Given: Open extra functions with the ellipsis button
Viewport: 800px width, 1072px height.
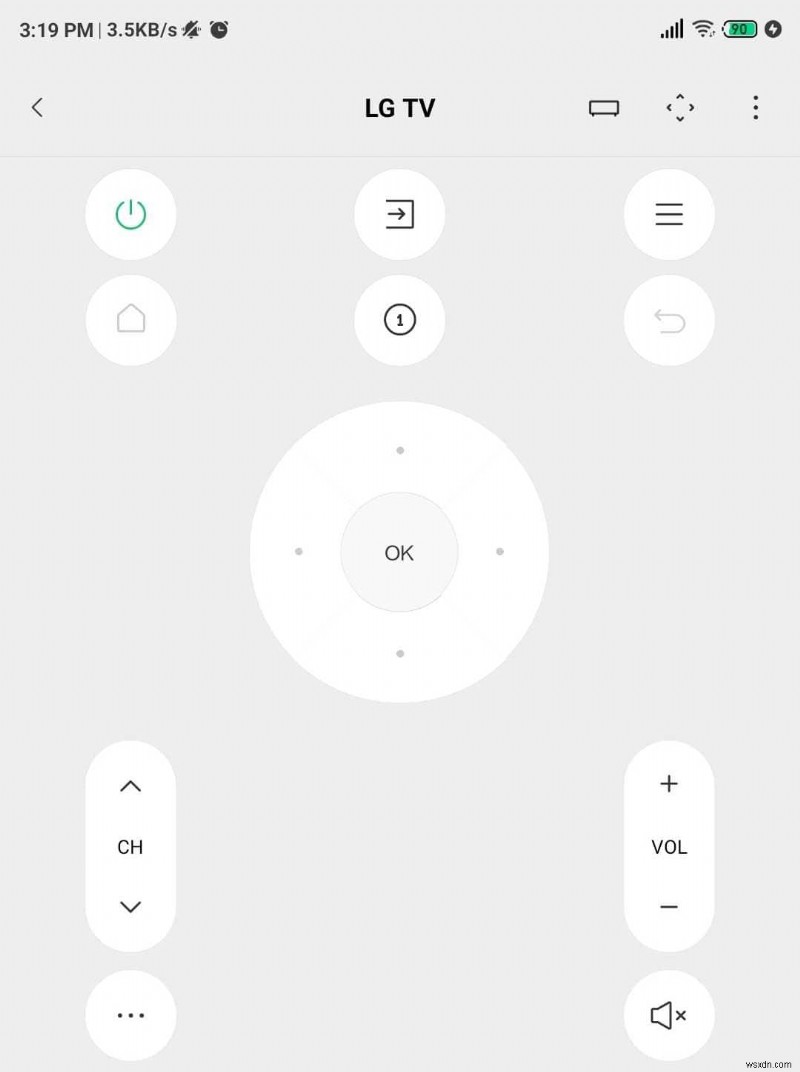Looking at the screenshot, I should click(130, 1015).
